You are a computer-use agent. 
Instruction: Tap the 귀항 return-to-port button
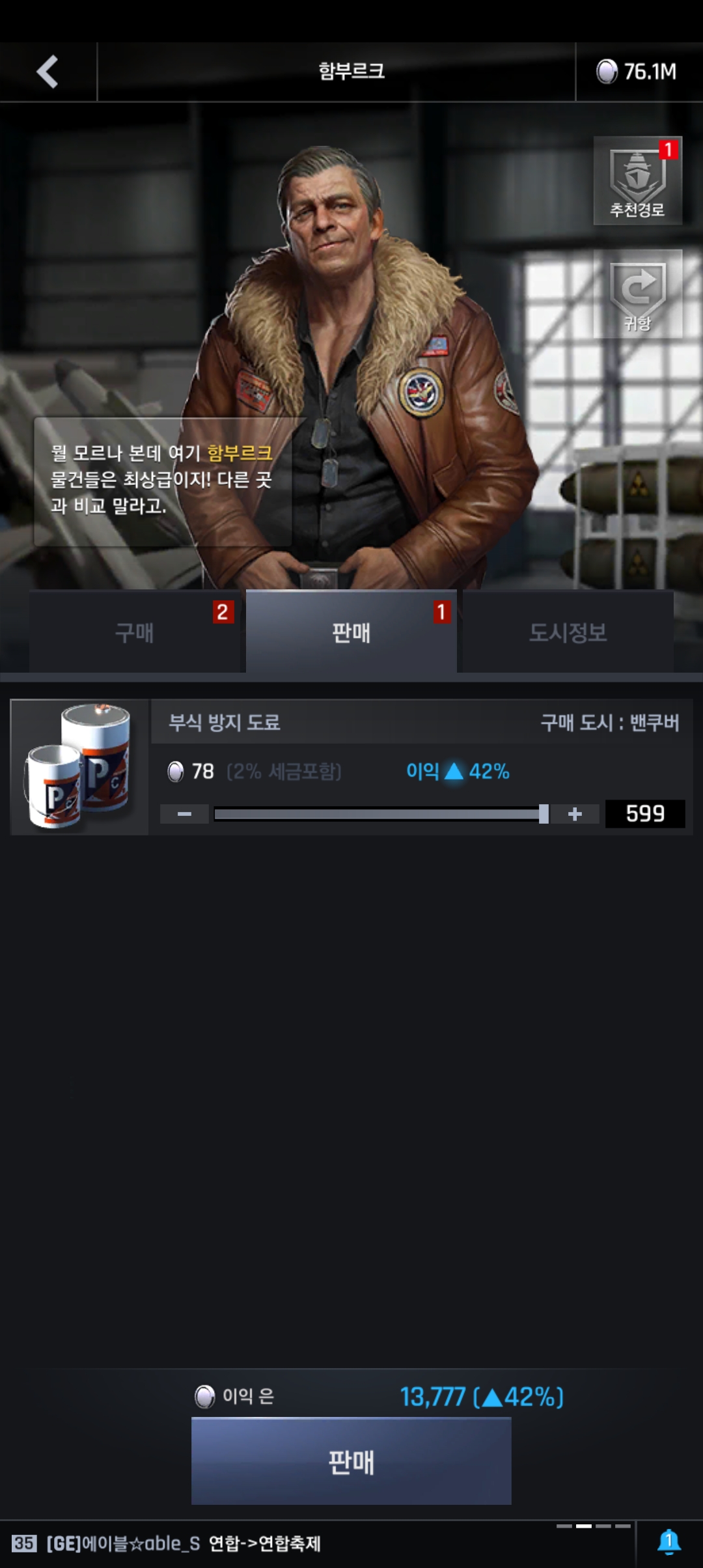[x=637, y=294]
